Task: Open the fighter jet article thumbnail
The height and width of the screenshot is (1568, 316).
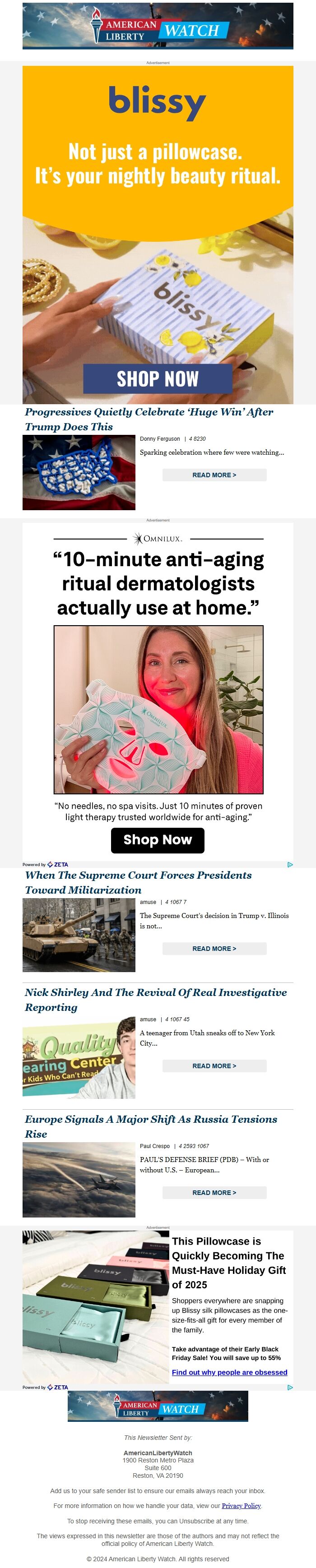Action: click(79, 1179)
